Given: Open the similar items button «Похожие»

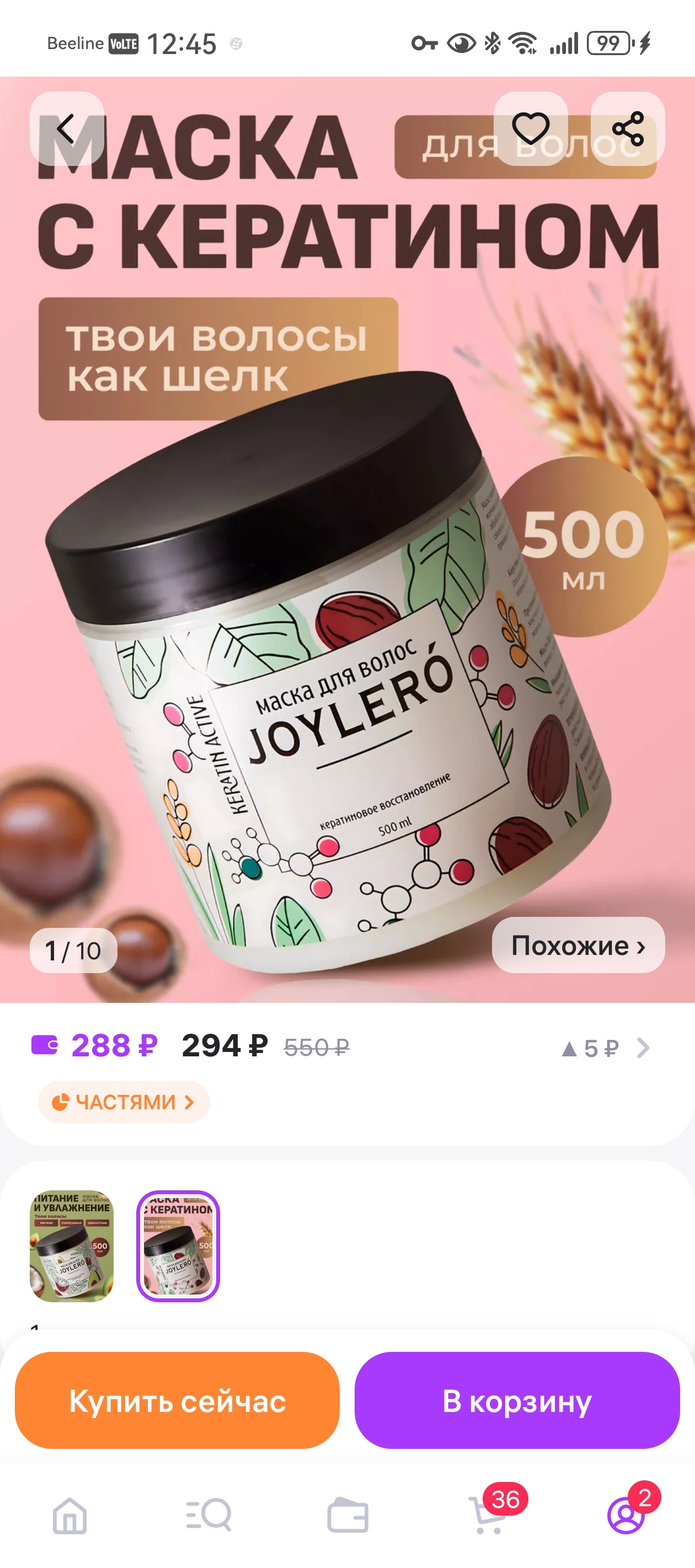Looking at the screenshot, I should (x=578, y=946).
